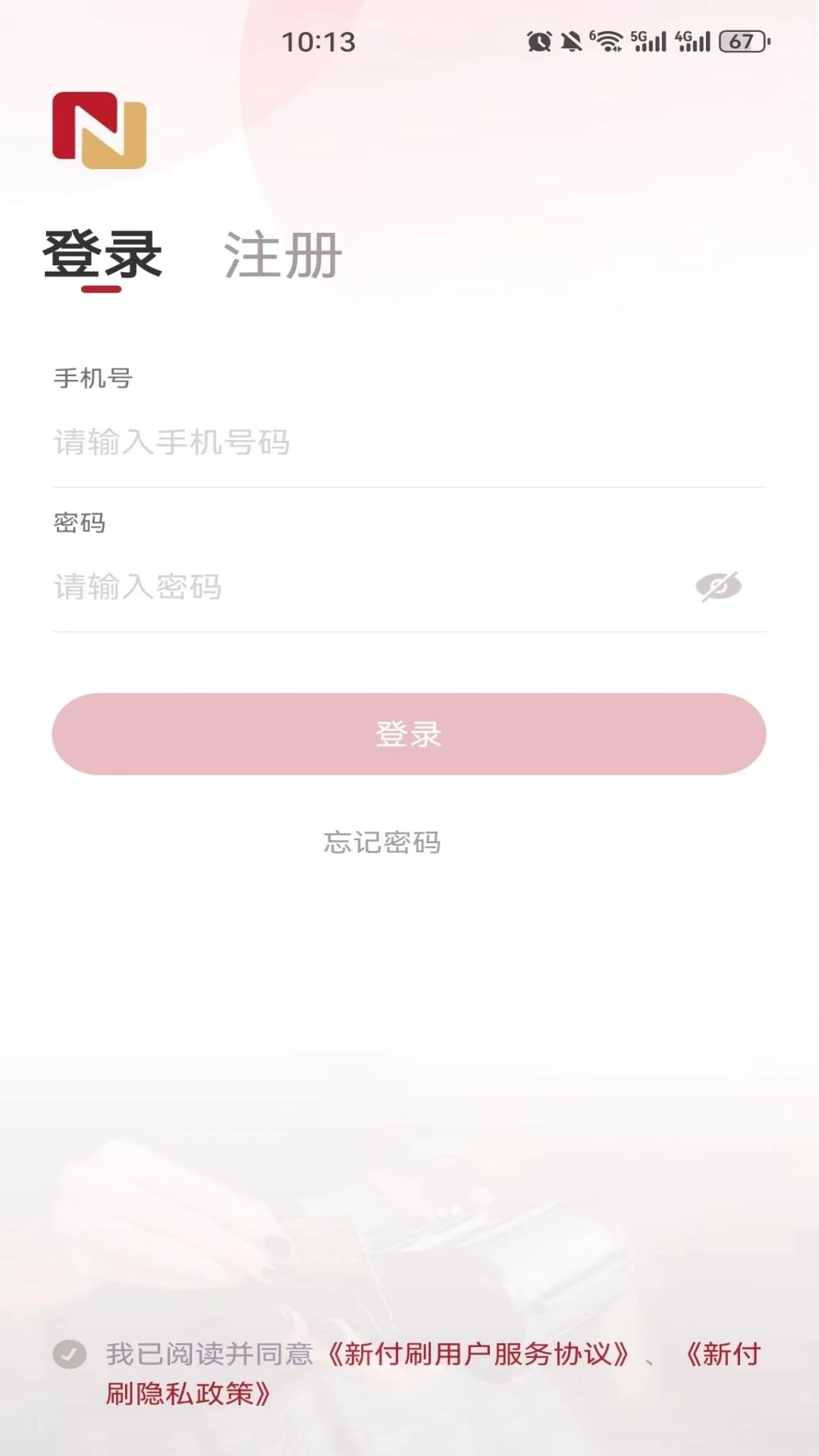The height and width of the screenshot is (1456, 819).
Task: Click the 密码 field label
Action: [79, 523]
